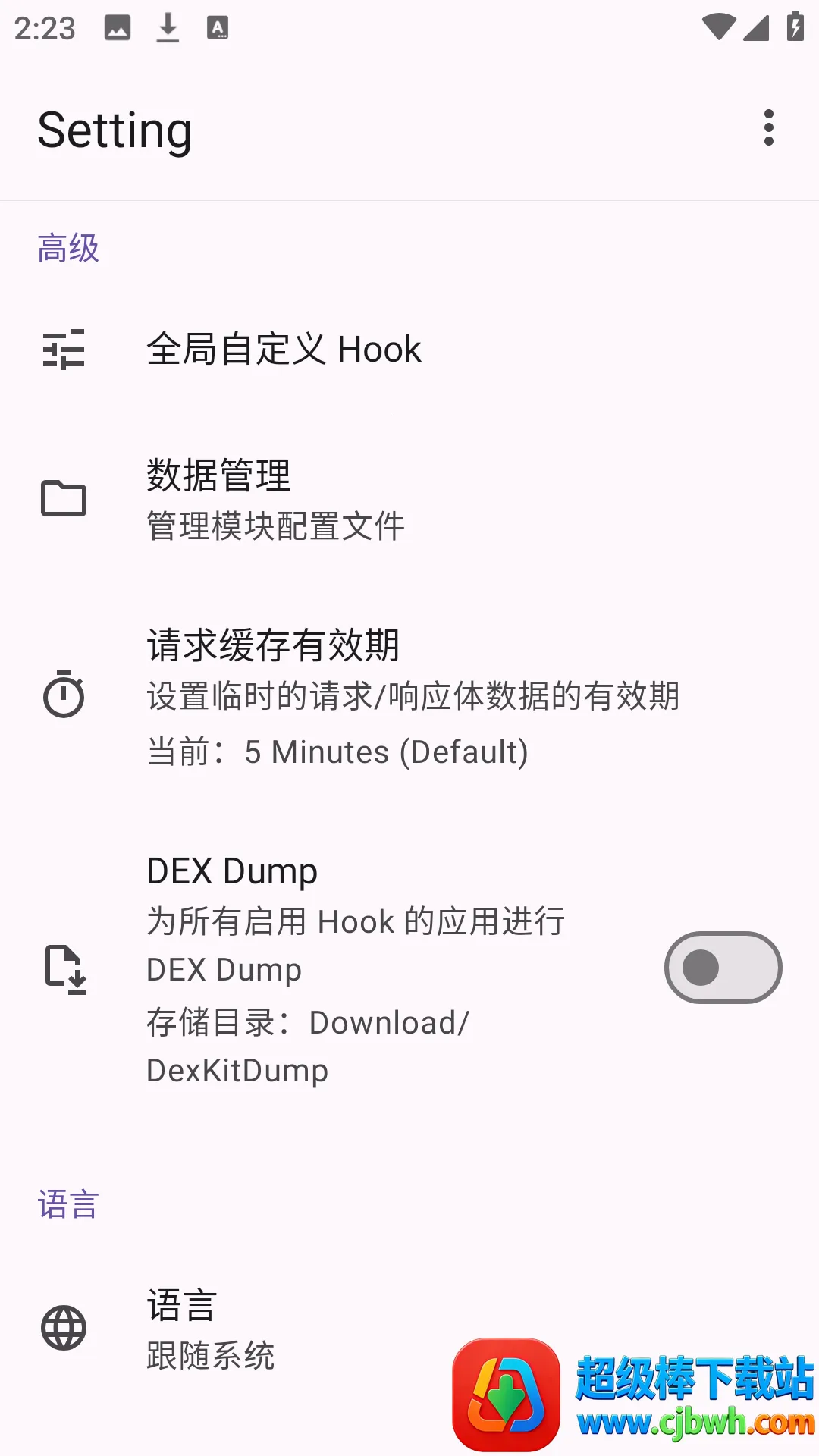This screenshot has width=819, height=1456.
Task: Tap the download icon in the status bar
Action: tap(168, 28)
